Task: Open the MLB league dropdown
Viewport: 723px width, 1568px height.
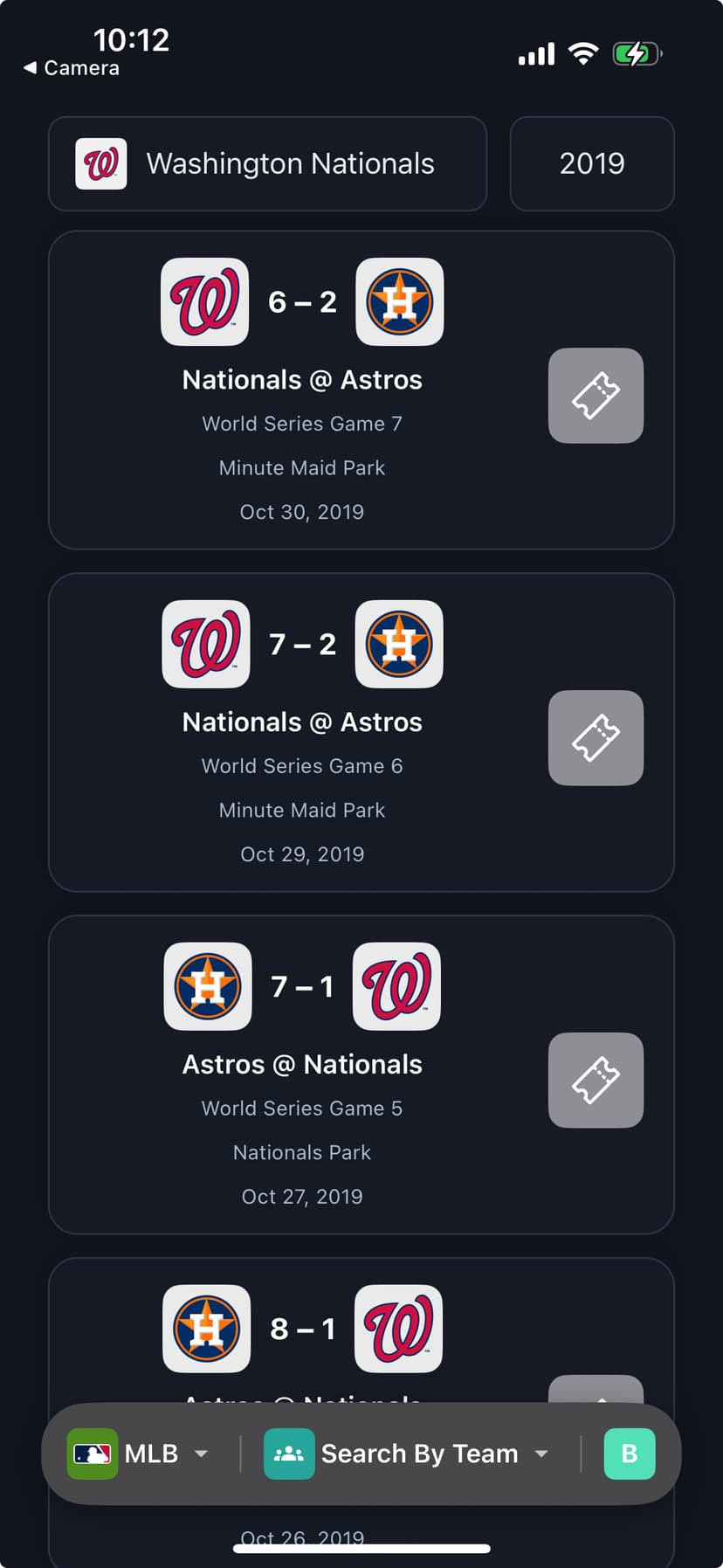Action: pos(202,1453)
